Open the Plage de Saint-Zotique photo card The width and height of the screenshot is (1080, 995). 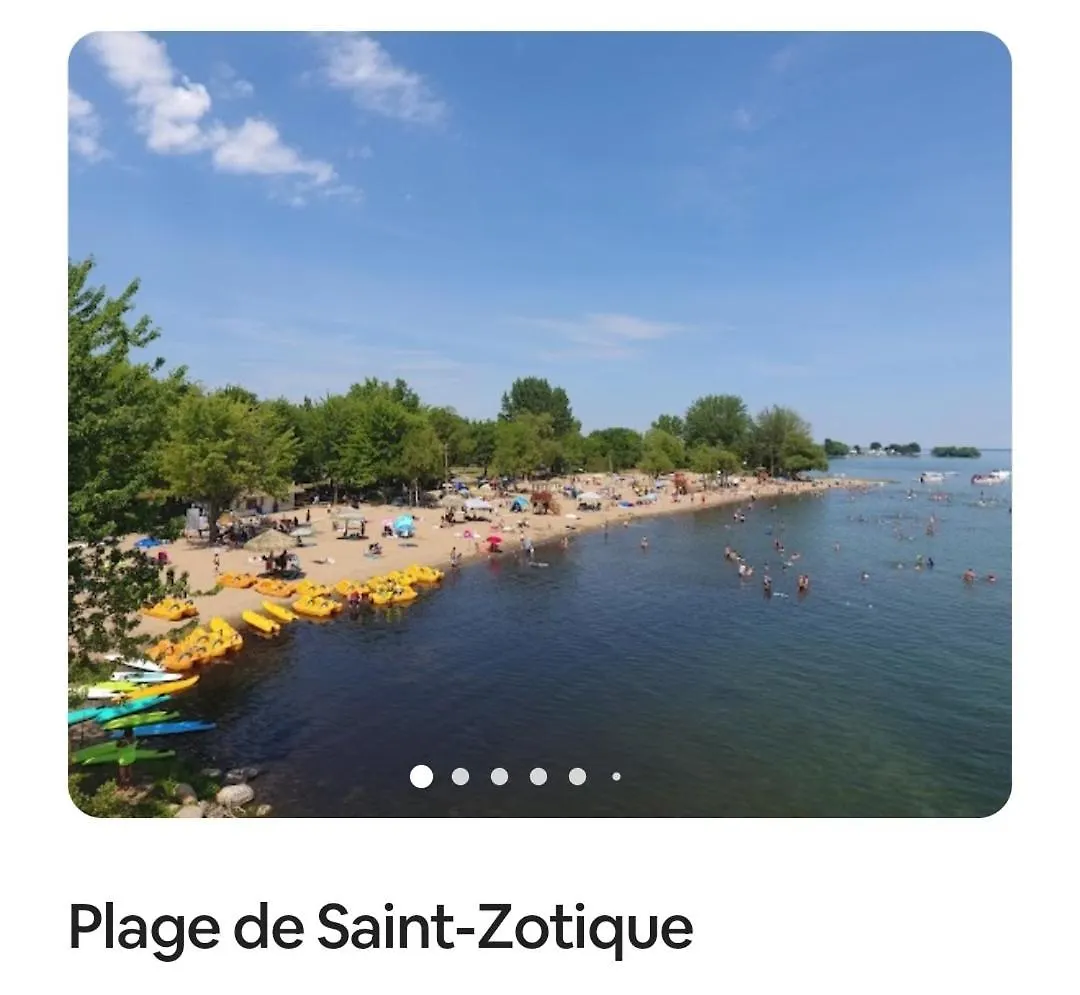point(540,424)
